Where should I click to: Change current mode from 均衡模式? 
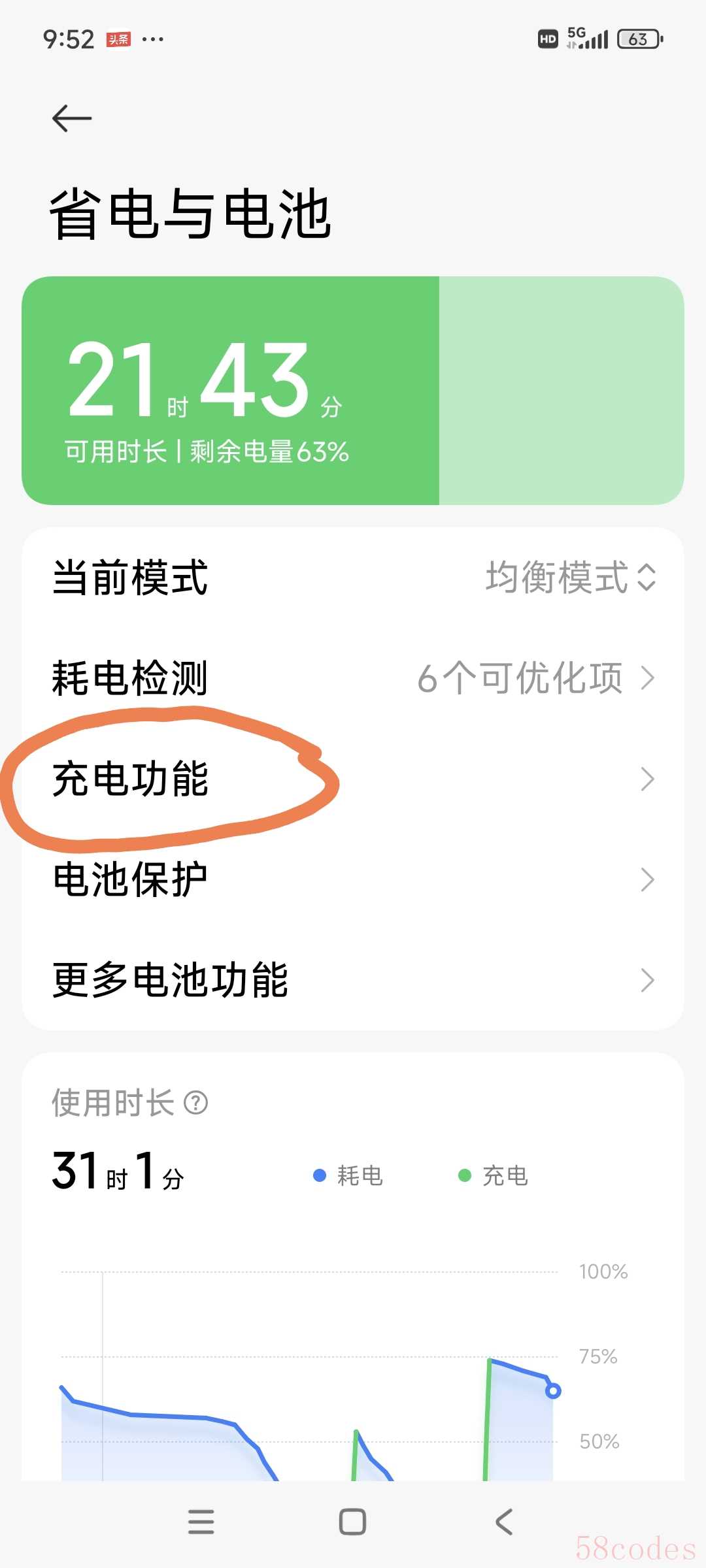pos(570,578)
